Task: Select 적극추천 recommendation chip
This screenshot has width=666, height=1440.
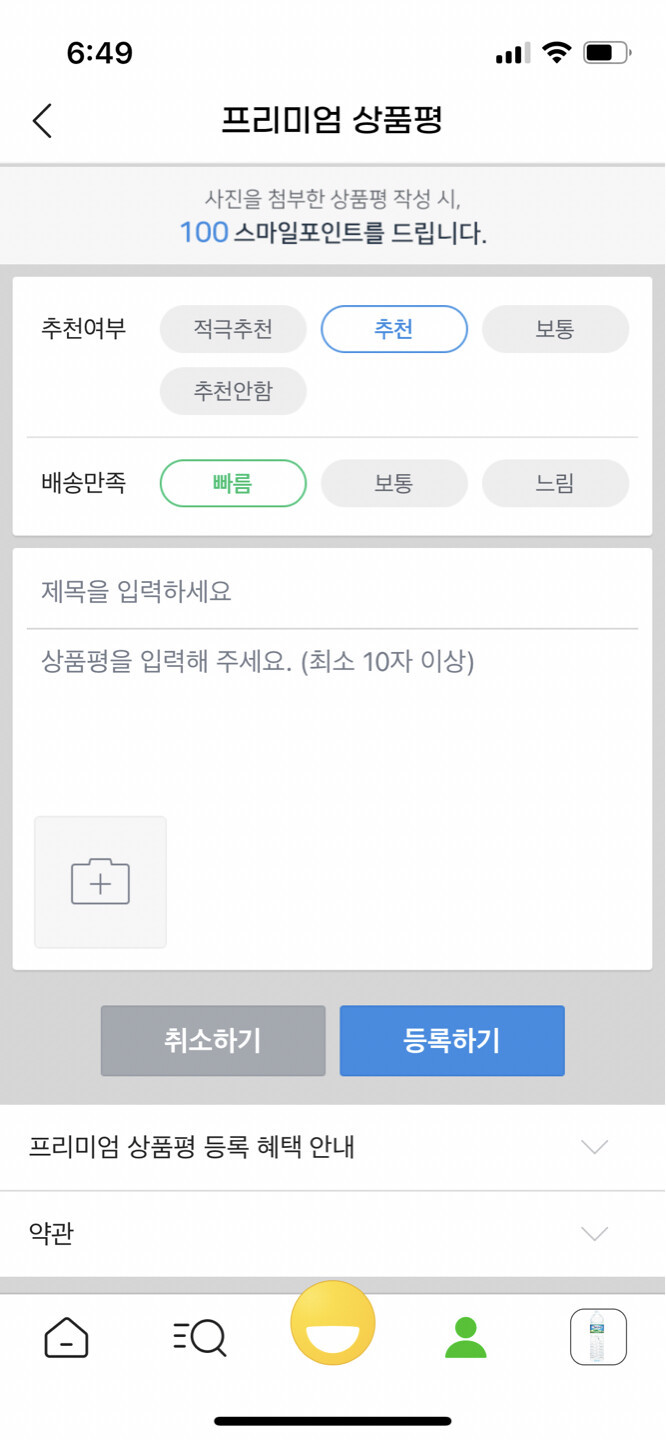Action: tap(233, 329)
